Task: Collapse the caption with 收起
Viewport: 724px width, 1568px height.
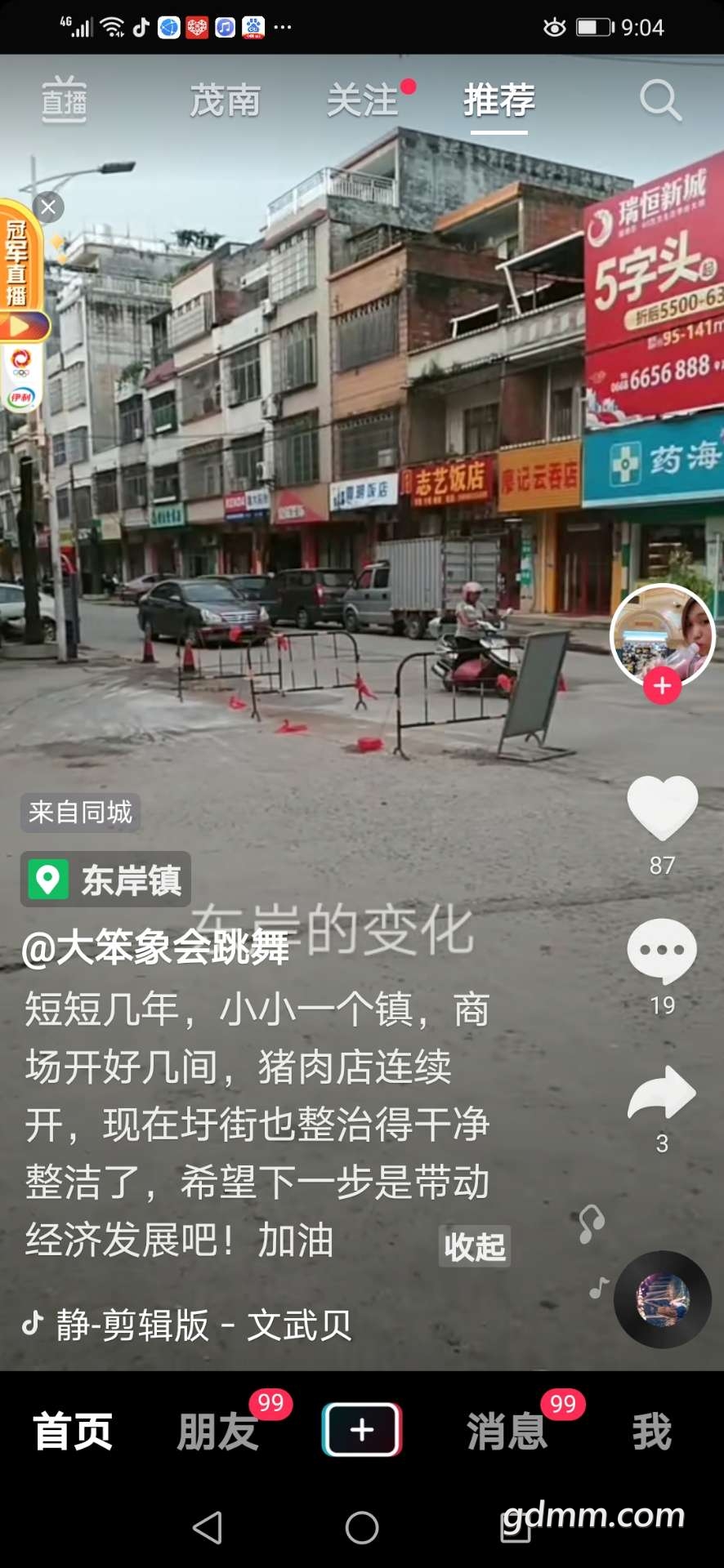Action: tap(474, 1246)
